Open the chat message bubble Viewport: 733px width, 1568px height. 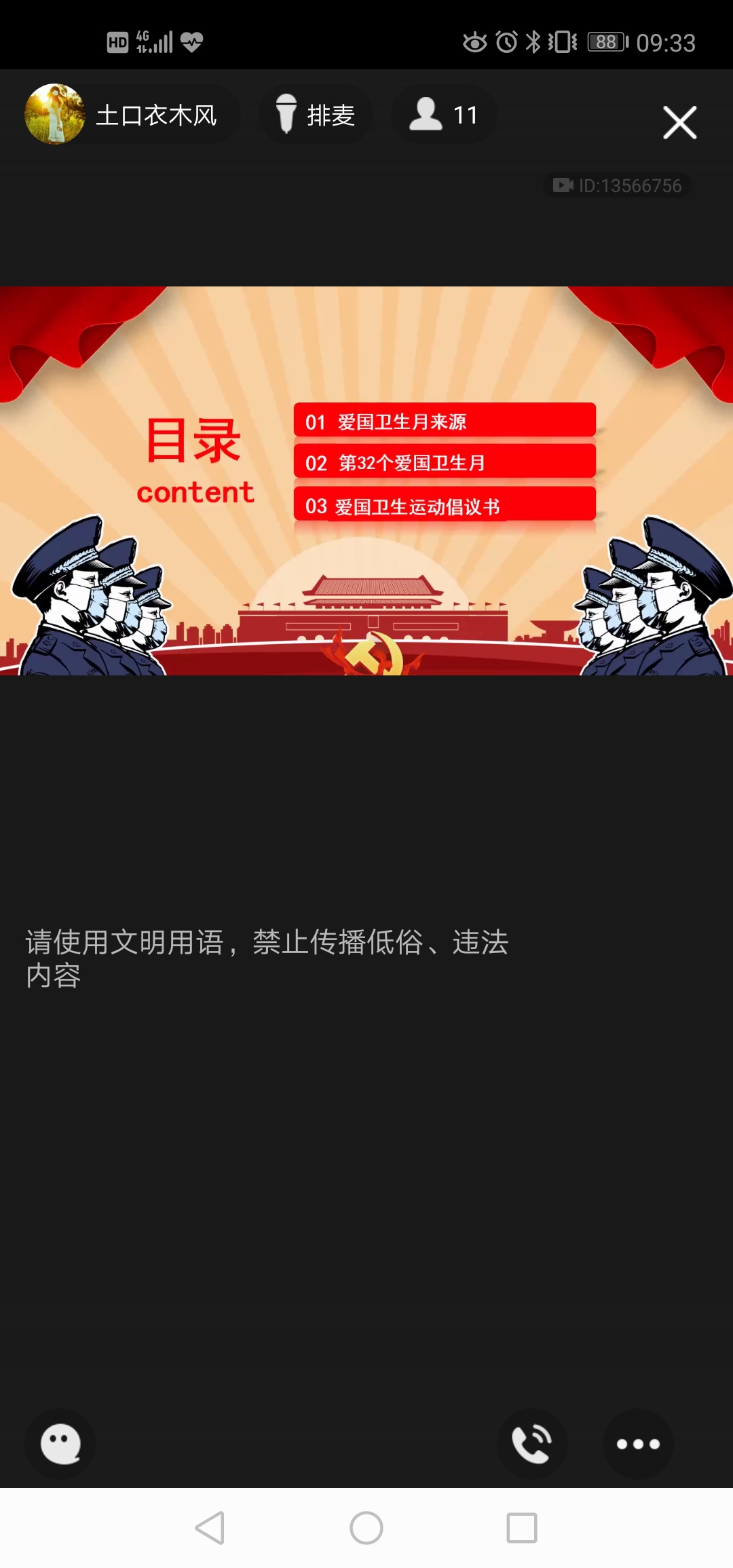point(60,1444)
